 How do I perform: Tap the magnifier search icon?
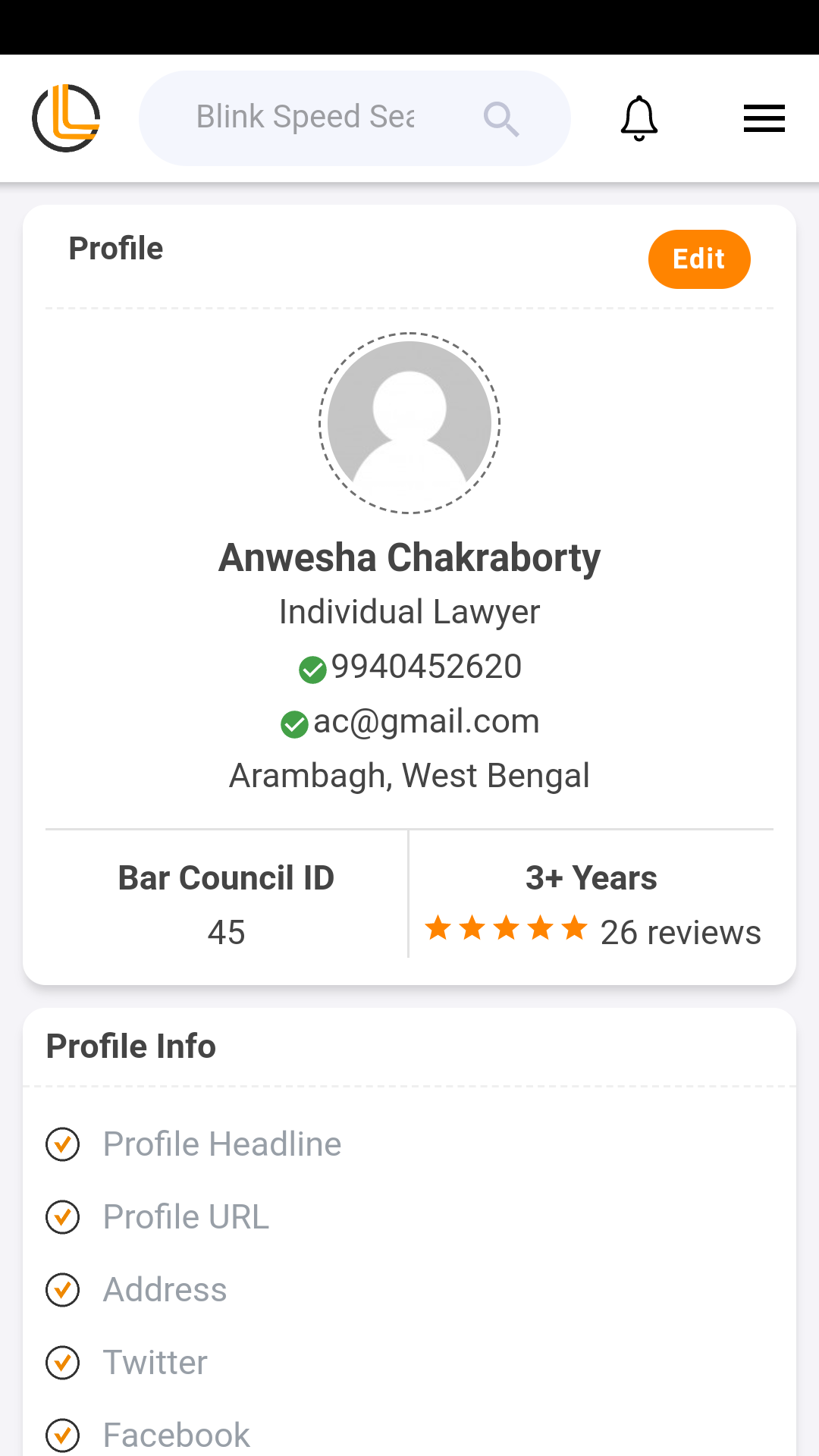(501, 118)
